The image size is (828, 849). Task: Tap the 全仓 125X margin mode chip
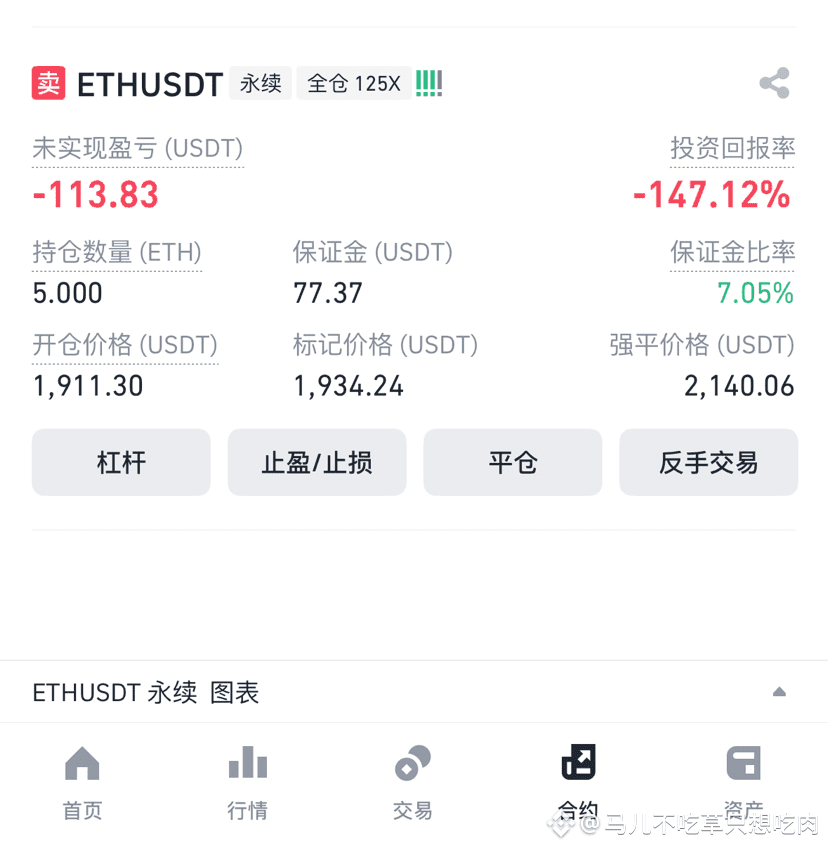354,84
